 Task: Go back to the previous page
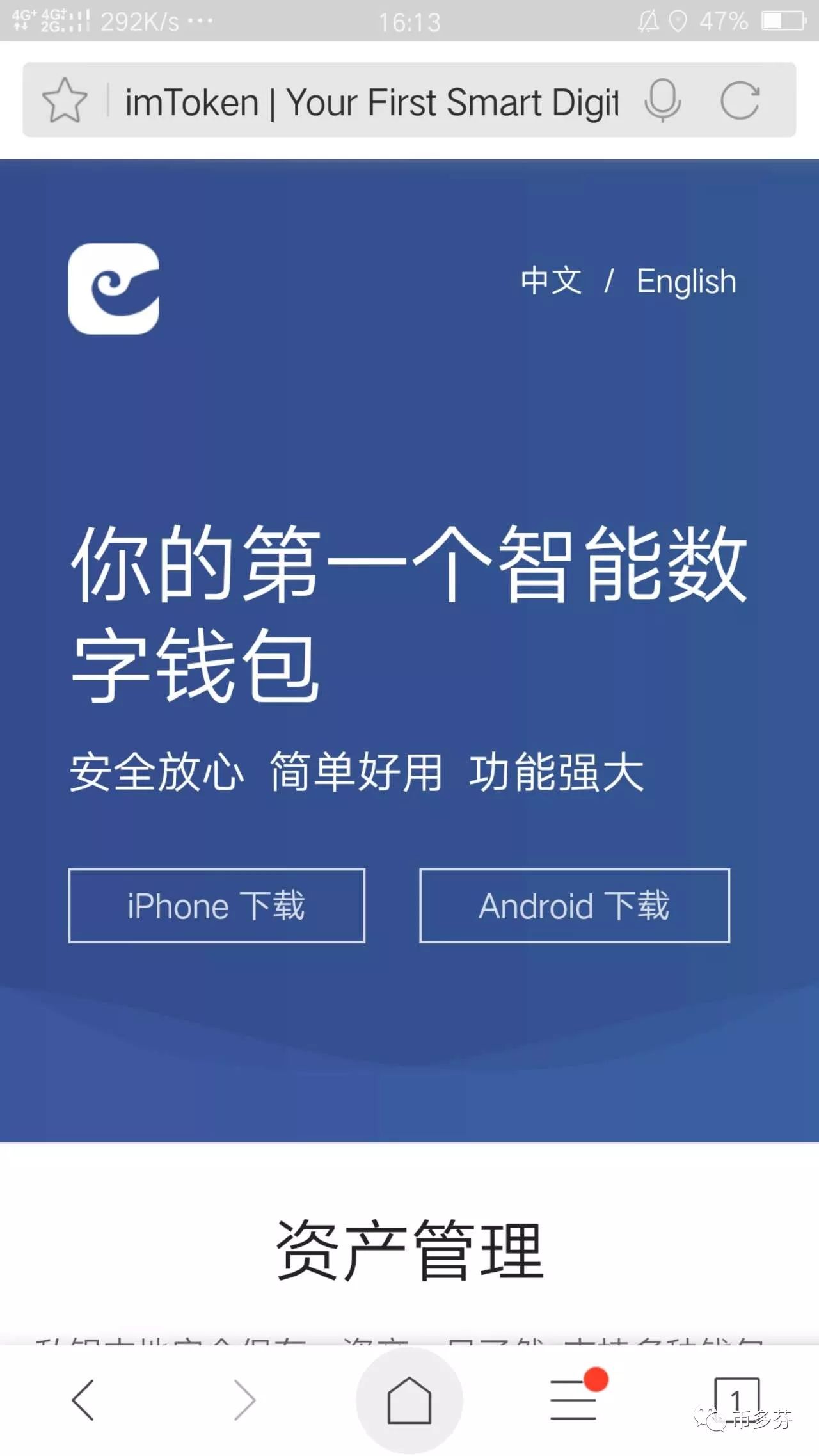pos(83,1400)
